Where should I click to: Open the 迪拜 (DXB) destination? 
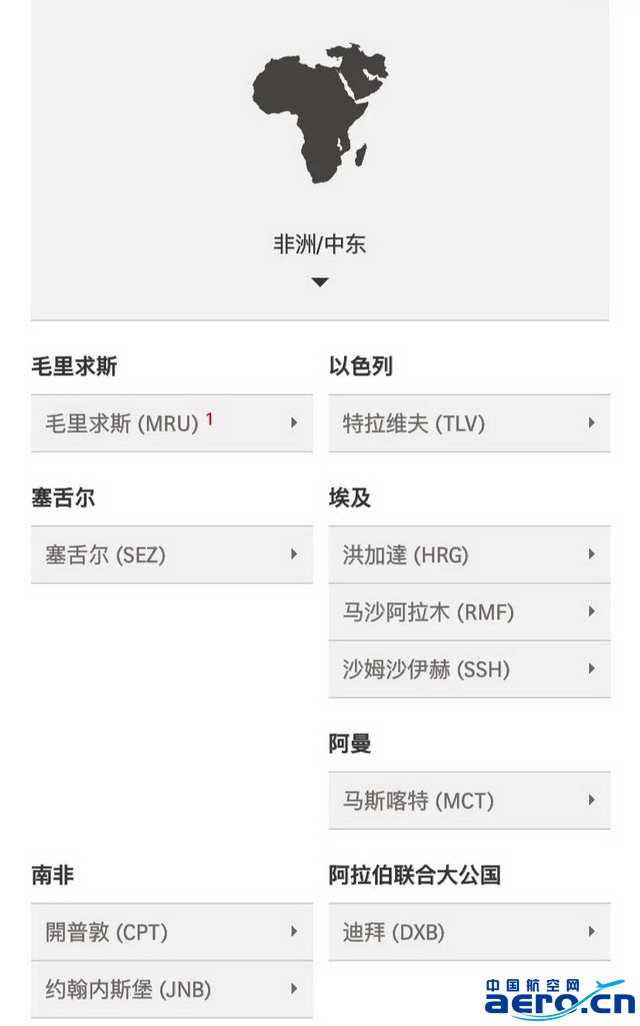coord(469,932)
